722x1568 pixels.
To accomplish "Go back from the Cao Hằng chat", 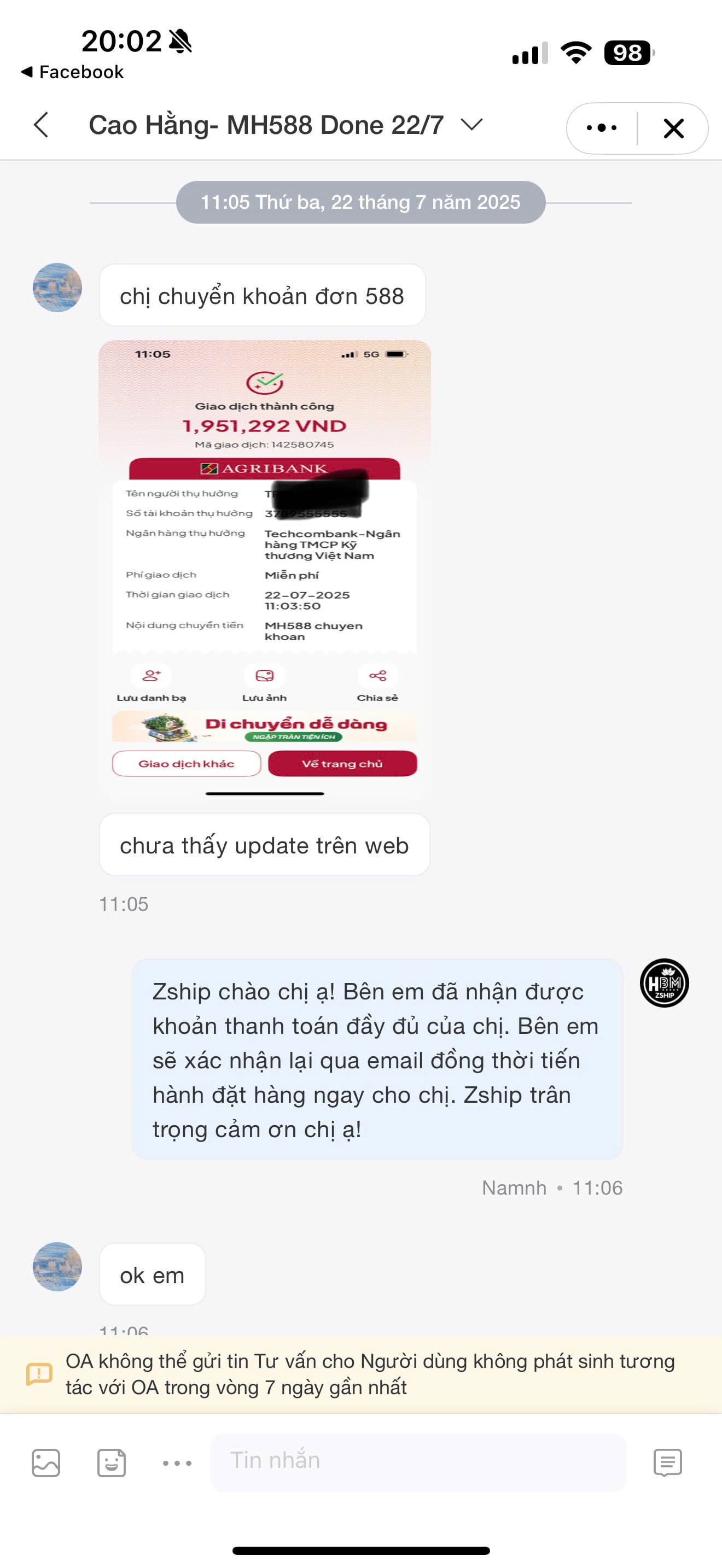I will (x=42, y=125).
